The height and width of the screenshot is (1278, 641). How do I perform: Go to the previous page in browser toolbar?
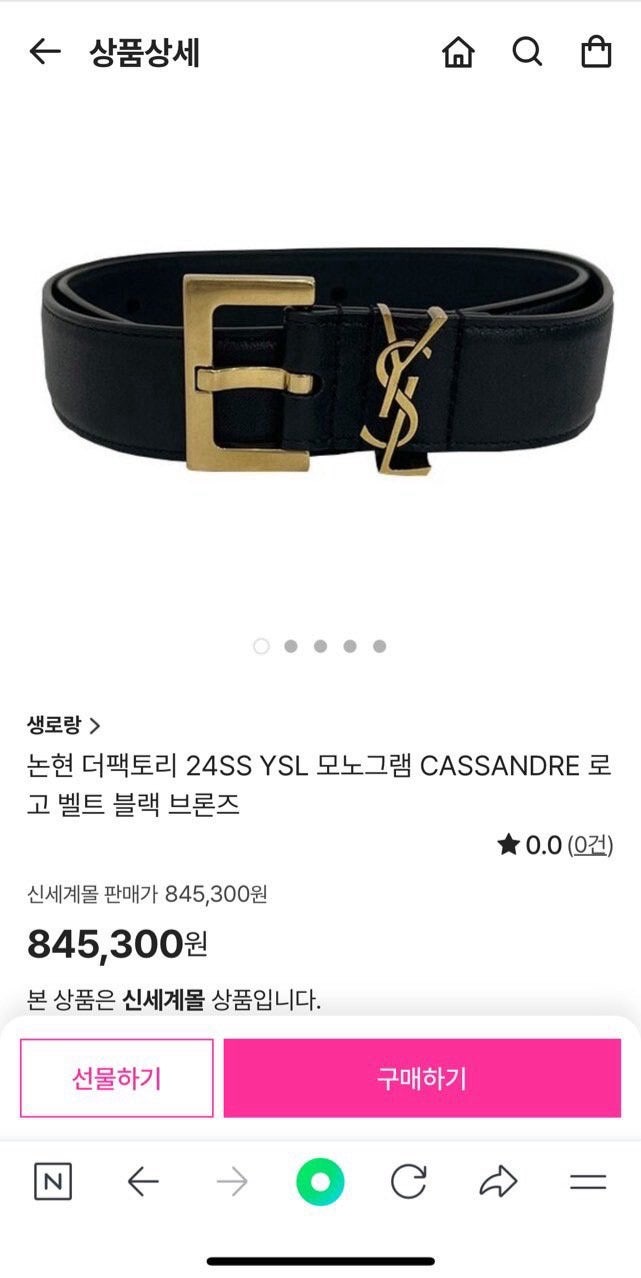pyautogui.click(x=143, y=1183)
